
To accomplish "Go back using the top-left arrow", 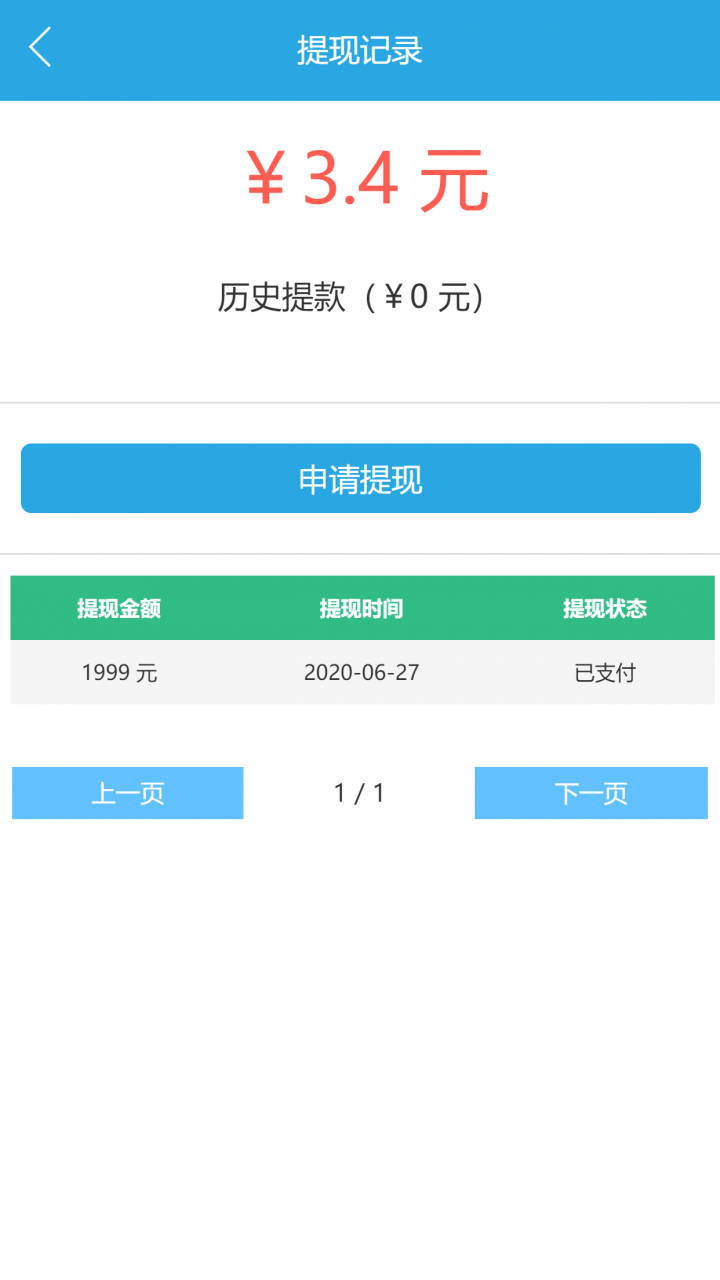I will 40,48.
